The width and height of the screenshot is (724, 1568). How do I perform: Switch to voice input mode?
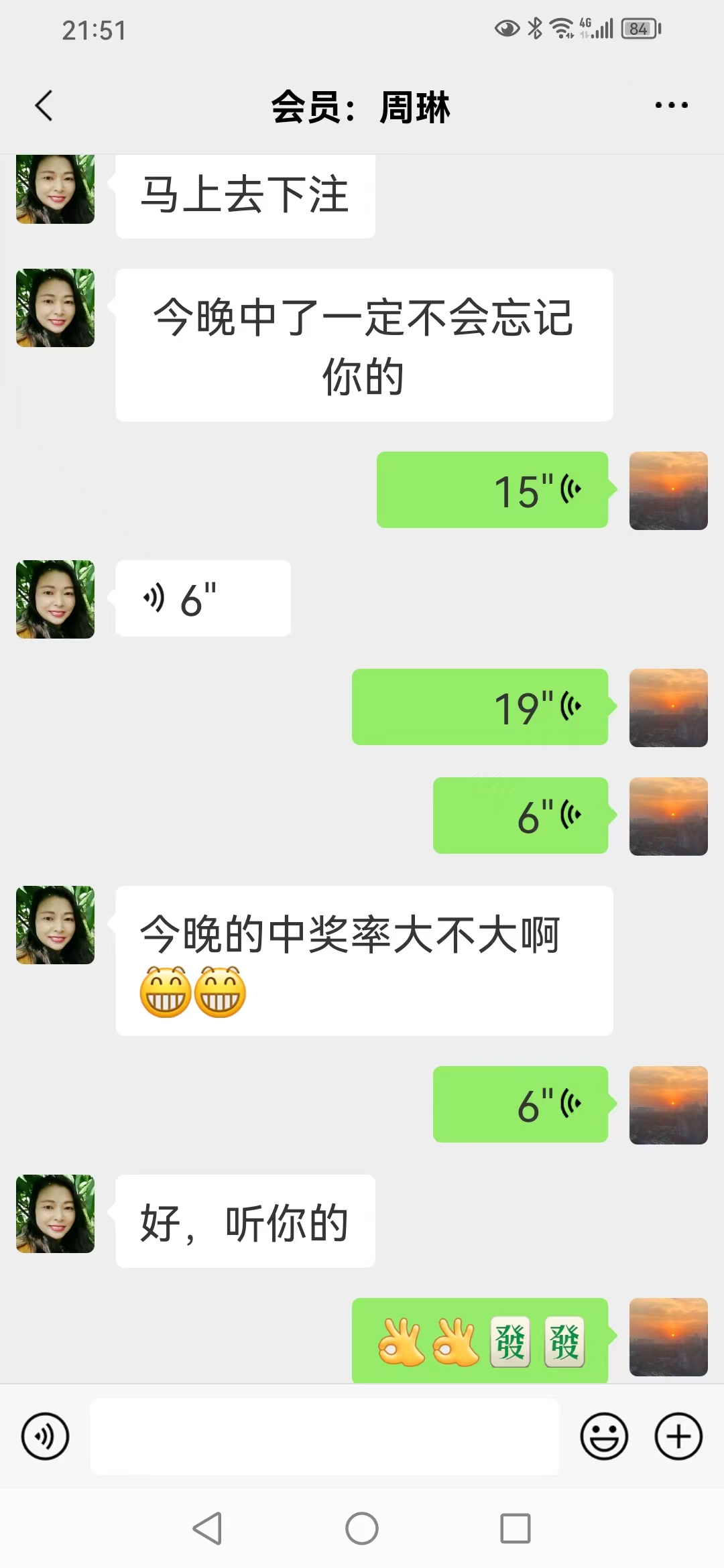(46, 1437)
